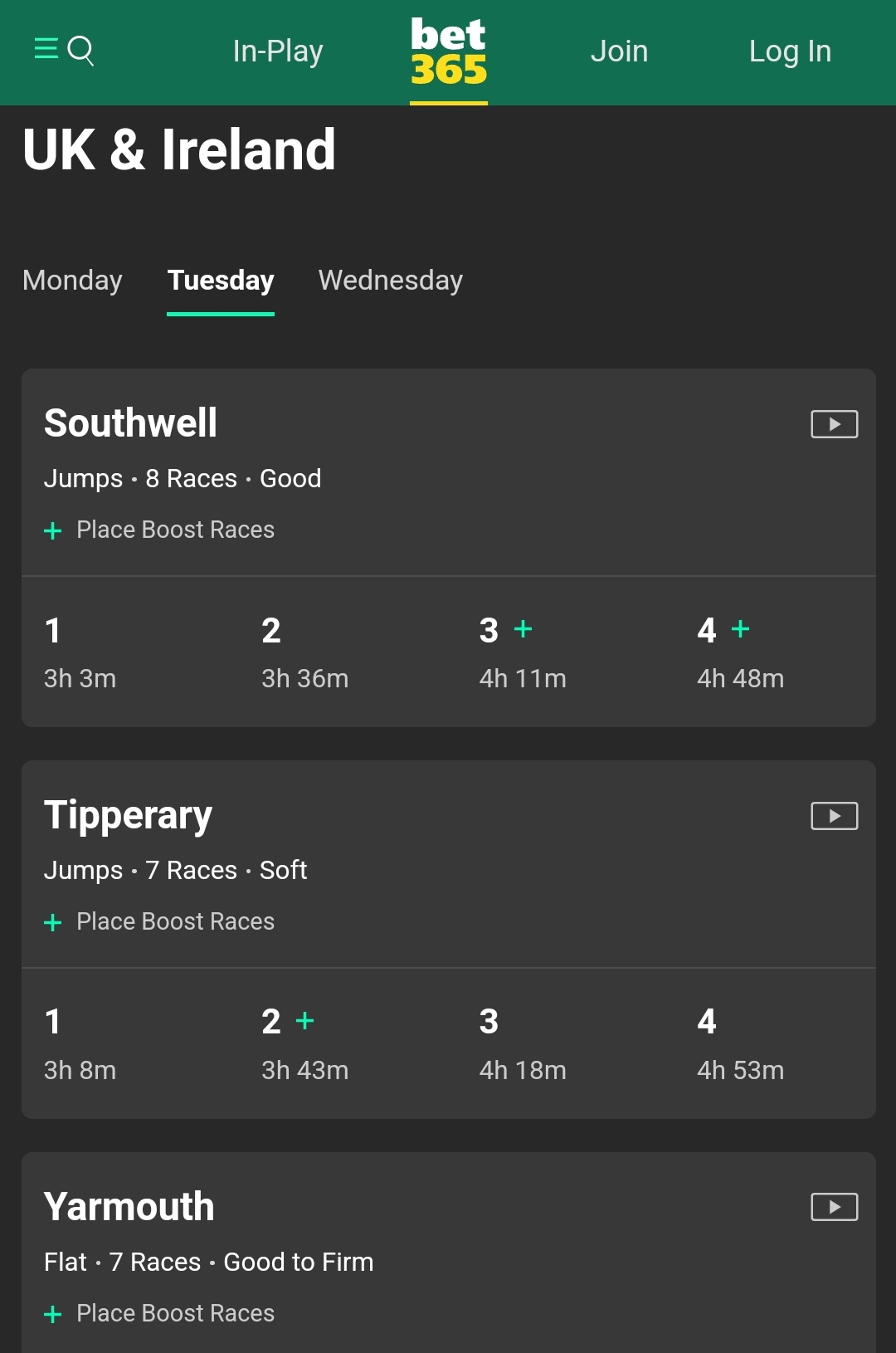Image resolution: width=896 pixels, height=1353 pixels.
Task: Tap the bet365 home logo
Action: (449, 51)
